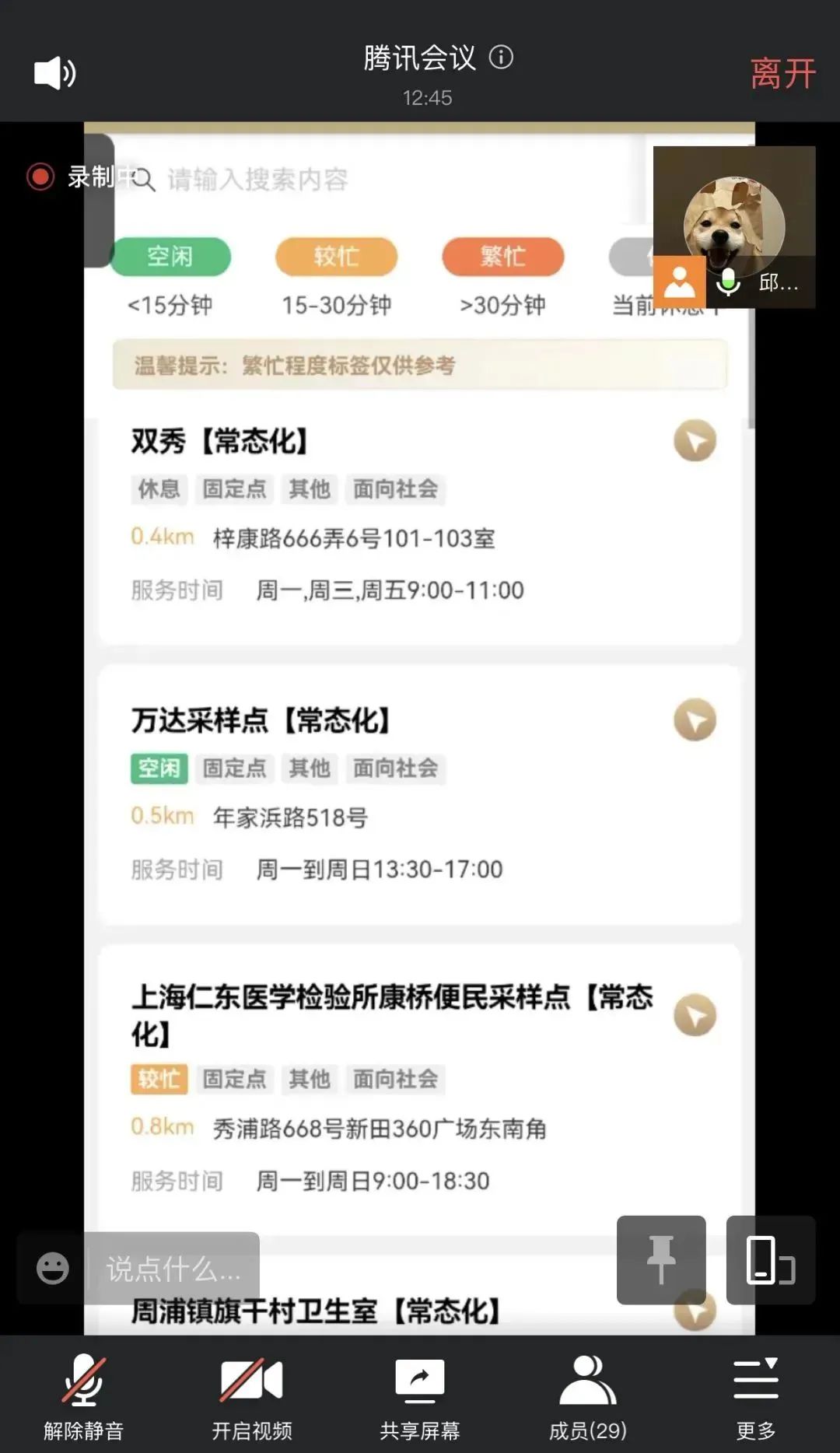Open the emoji reactions smiley
The width and height of the screenshot is (840, 1453).
(53, 1269)
